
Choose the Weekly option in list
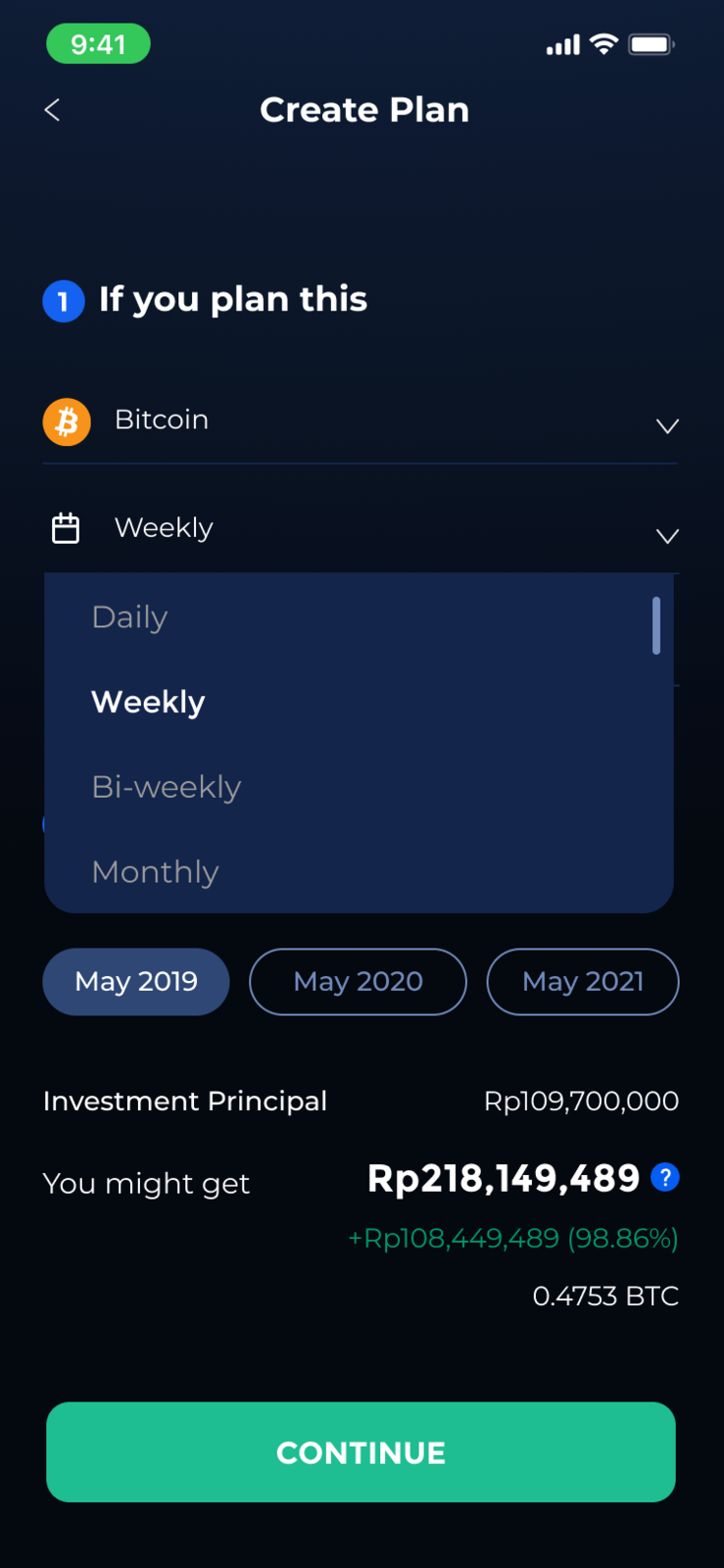coord(148,702)
